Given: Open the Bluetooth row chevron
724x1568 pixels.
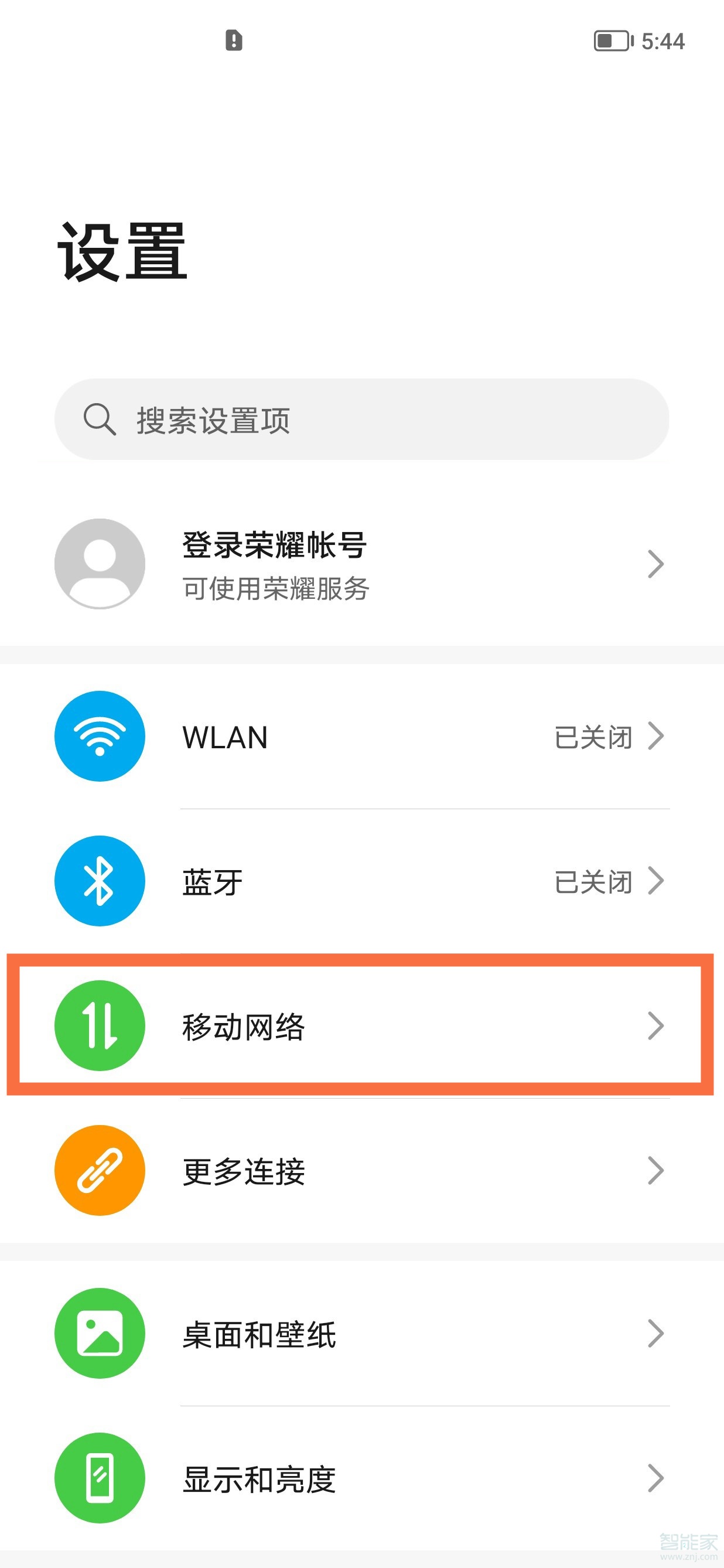Looking at the screenshot, I should pyautogui.click(x=656, y=881).
